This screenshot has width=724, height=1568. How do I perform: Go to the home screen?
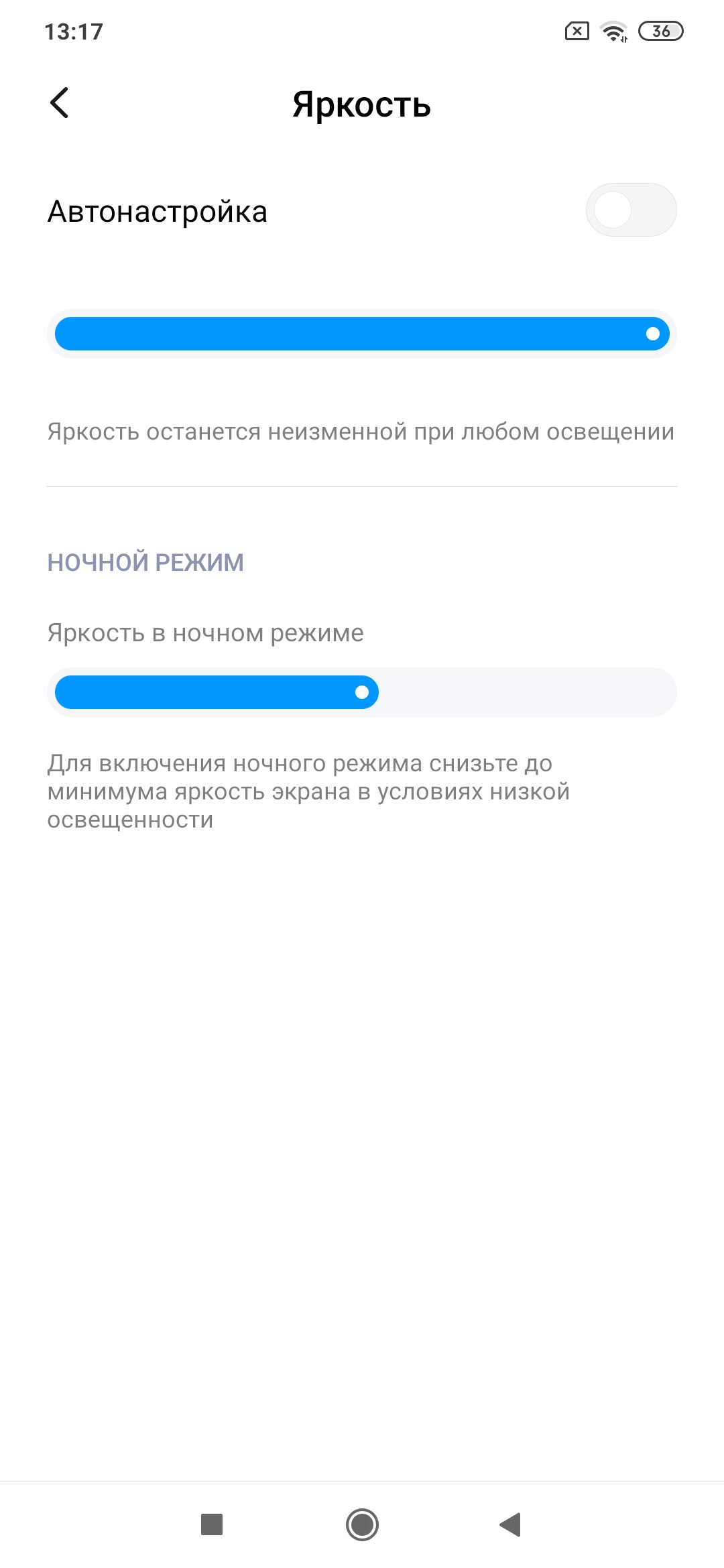point(362,1524)
